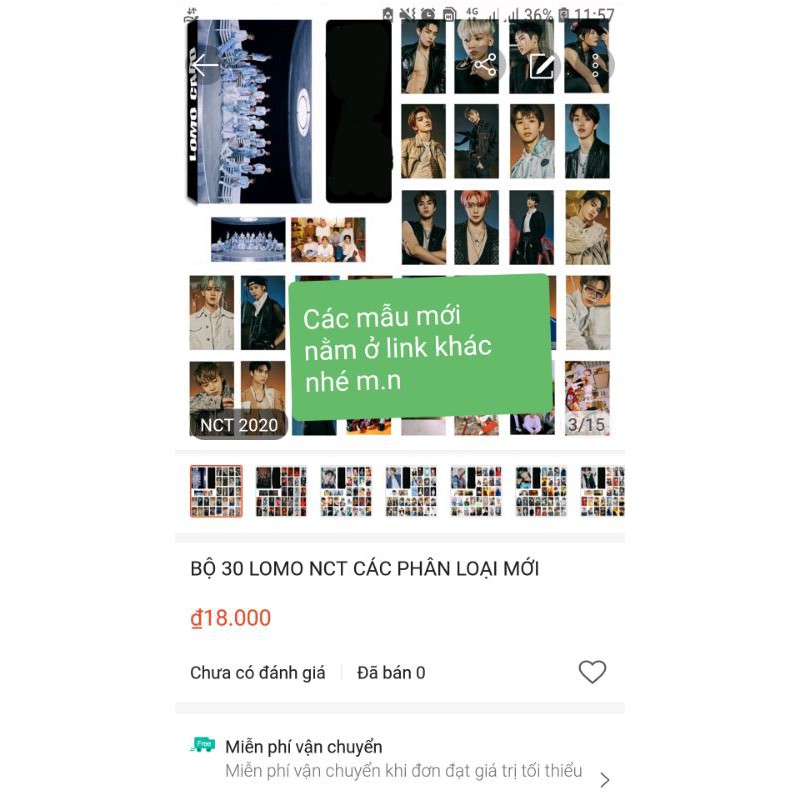The image size is (800, 800).
Task: Share this product listing
Action: (x=485, y=66)
